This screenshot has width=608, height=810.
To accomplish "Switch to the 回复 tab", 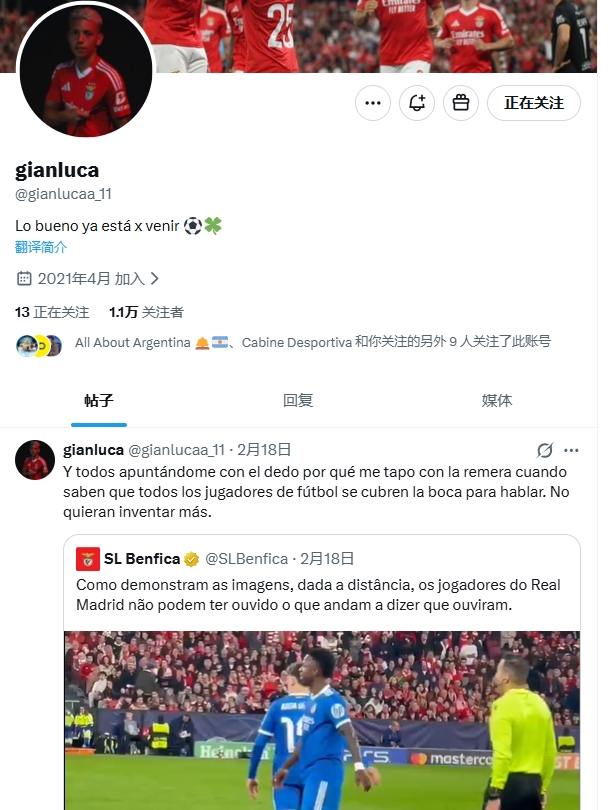I will coord(298,401).
